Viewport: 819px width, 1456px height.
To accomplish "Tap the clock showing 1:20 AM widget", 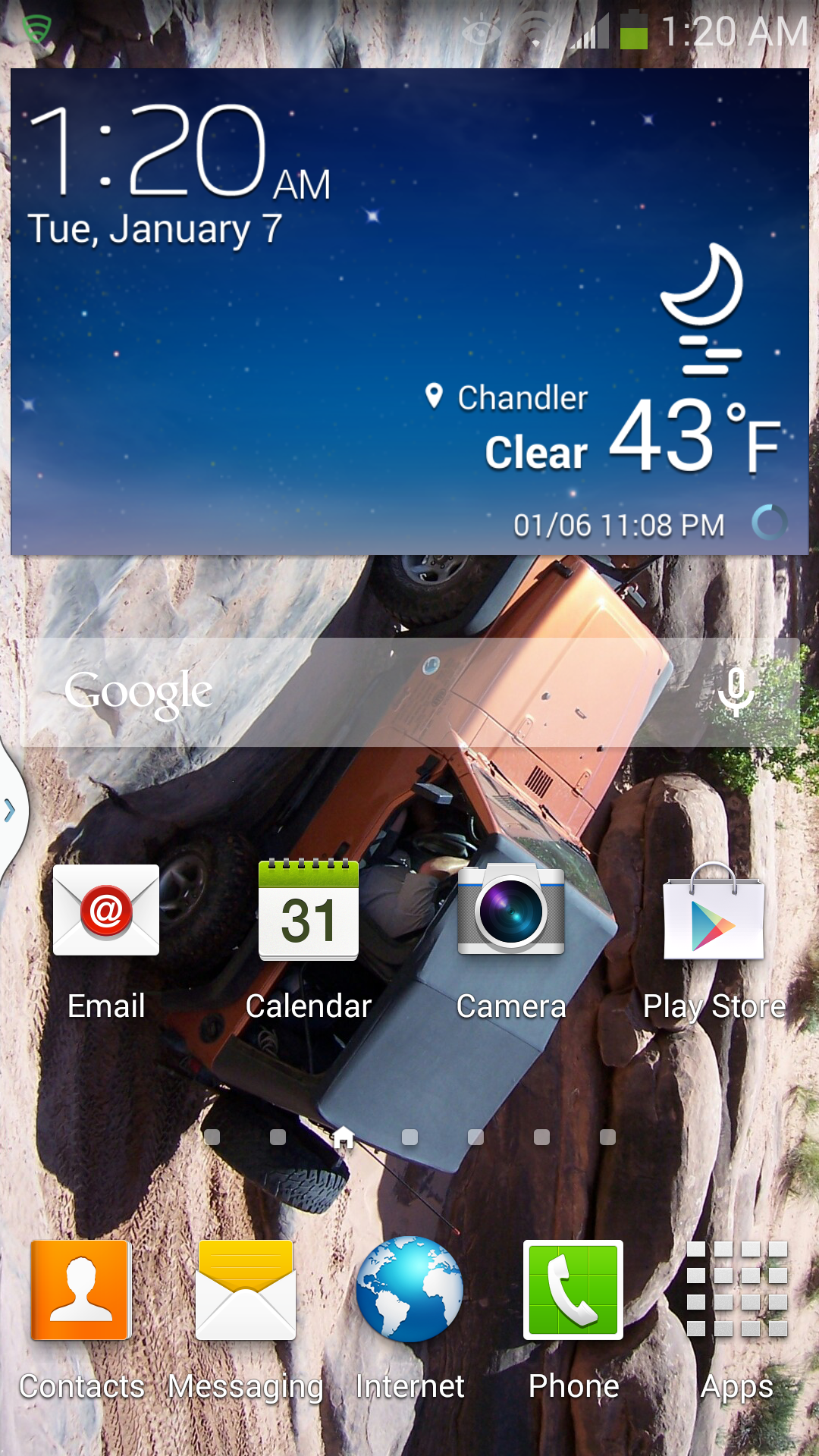I will pos(179,150).
